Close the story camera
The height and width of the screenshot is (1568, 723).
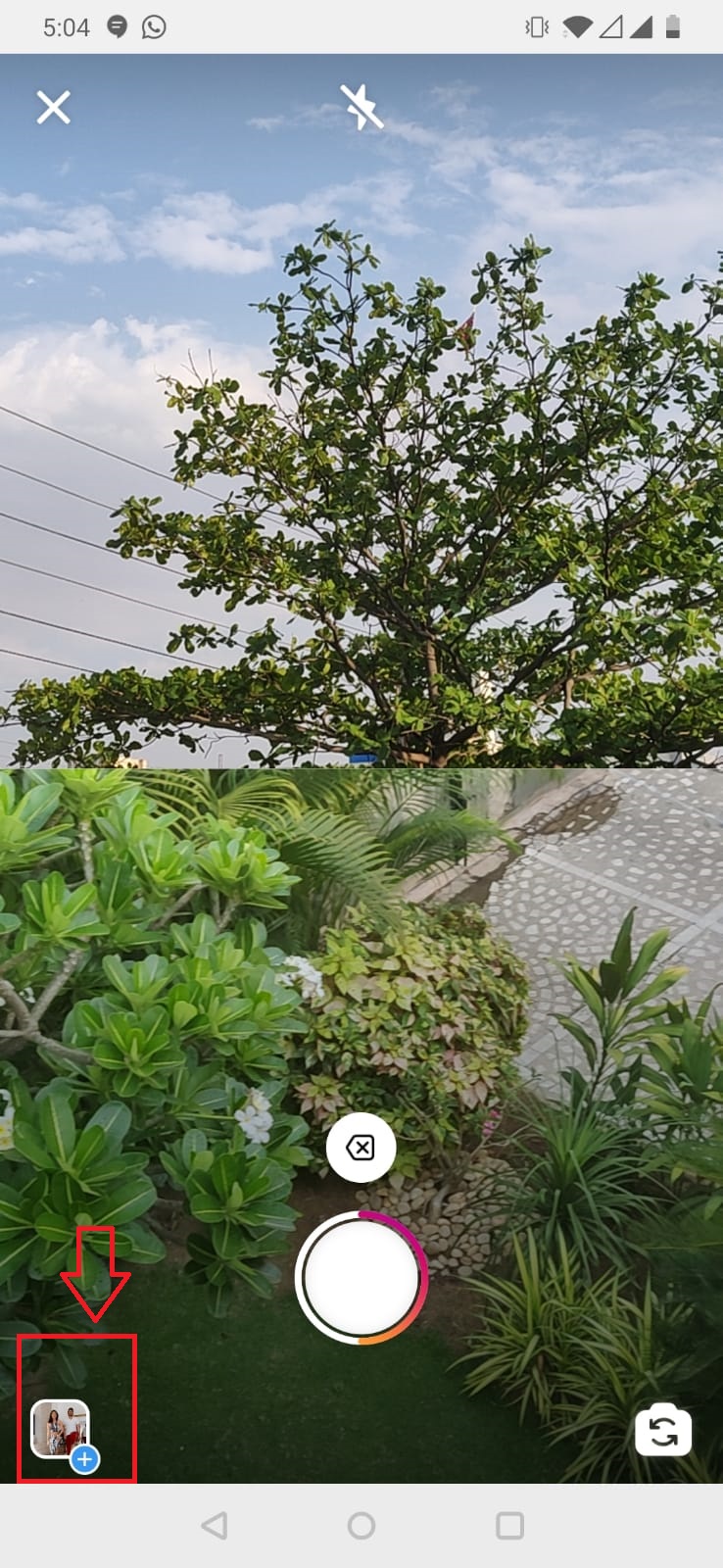click(x=53, y=107)
